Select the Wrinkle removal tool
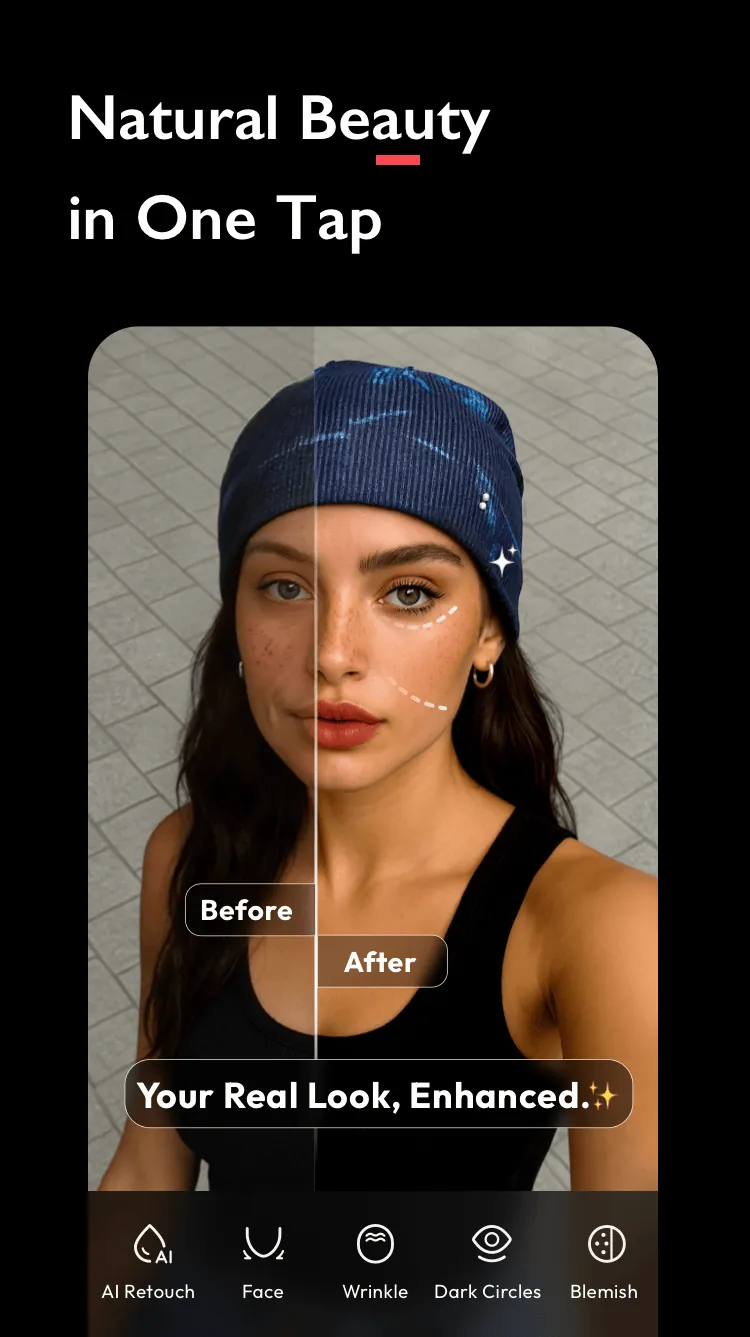The width and height of the screenshot is (750, 1337). tap(375, 1257)
